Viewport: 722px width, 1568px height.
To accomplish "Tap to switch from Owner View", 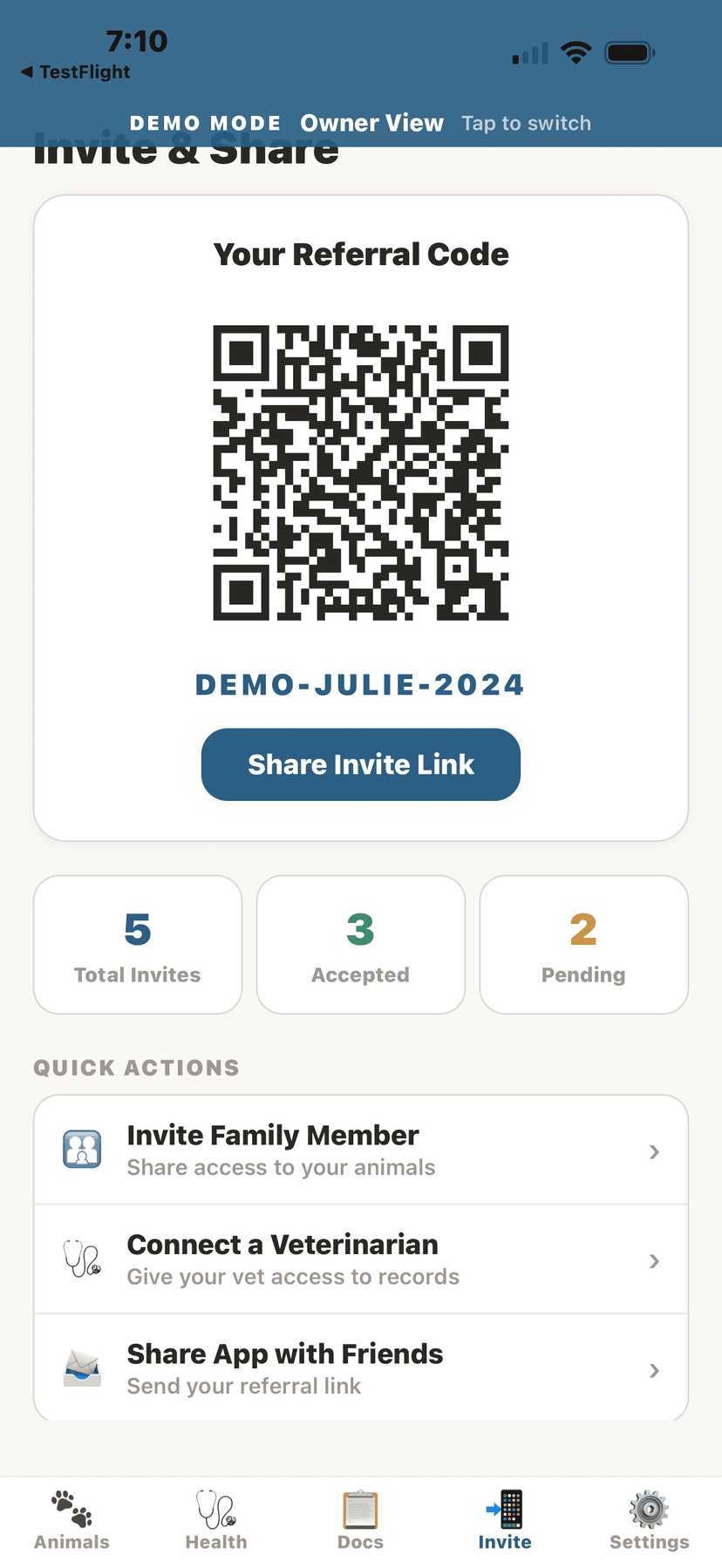I will [527, 123].
